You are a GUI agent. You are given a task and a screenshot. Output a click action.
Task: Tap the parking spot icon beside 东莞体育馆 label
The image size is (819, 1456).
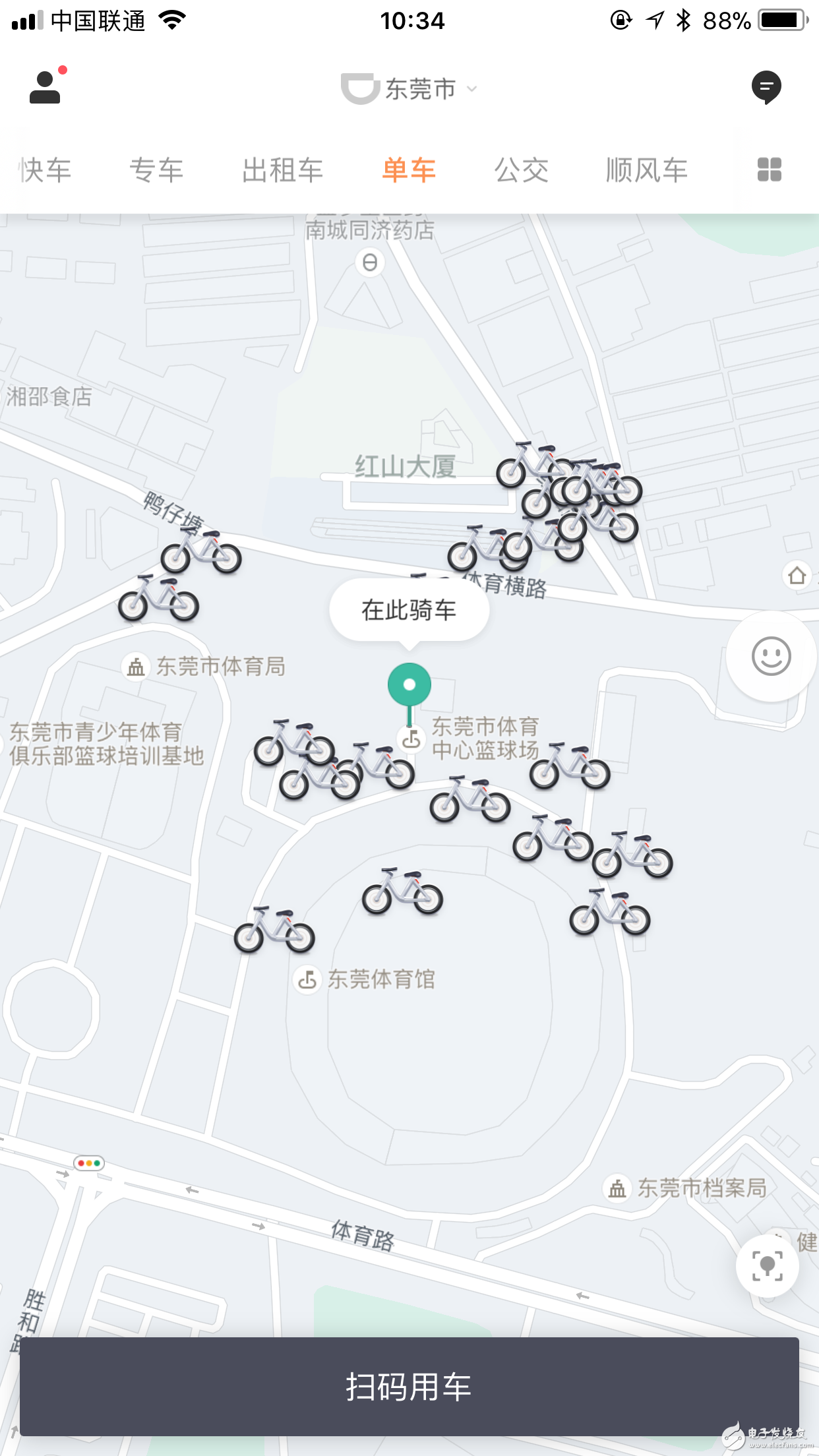coord(307,981)
